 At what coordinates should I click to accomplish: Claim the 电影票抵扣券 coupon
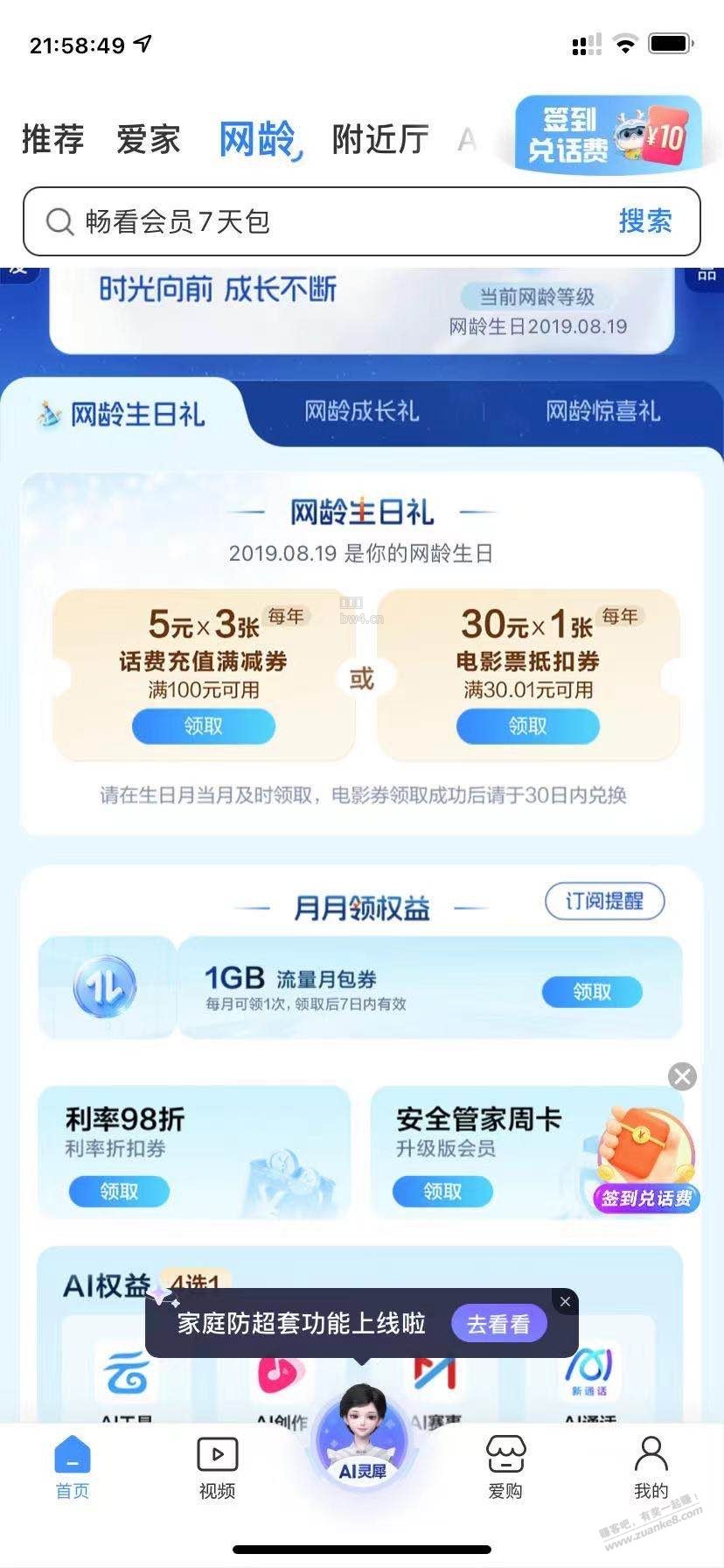(528, 726)
